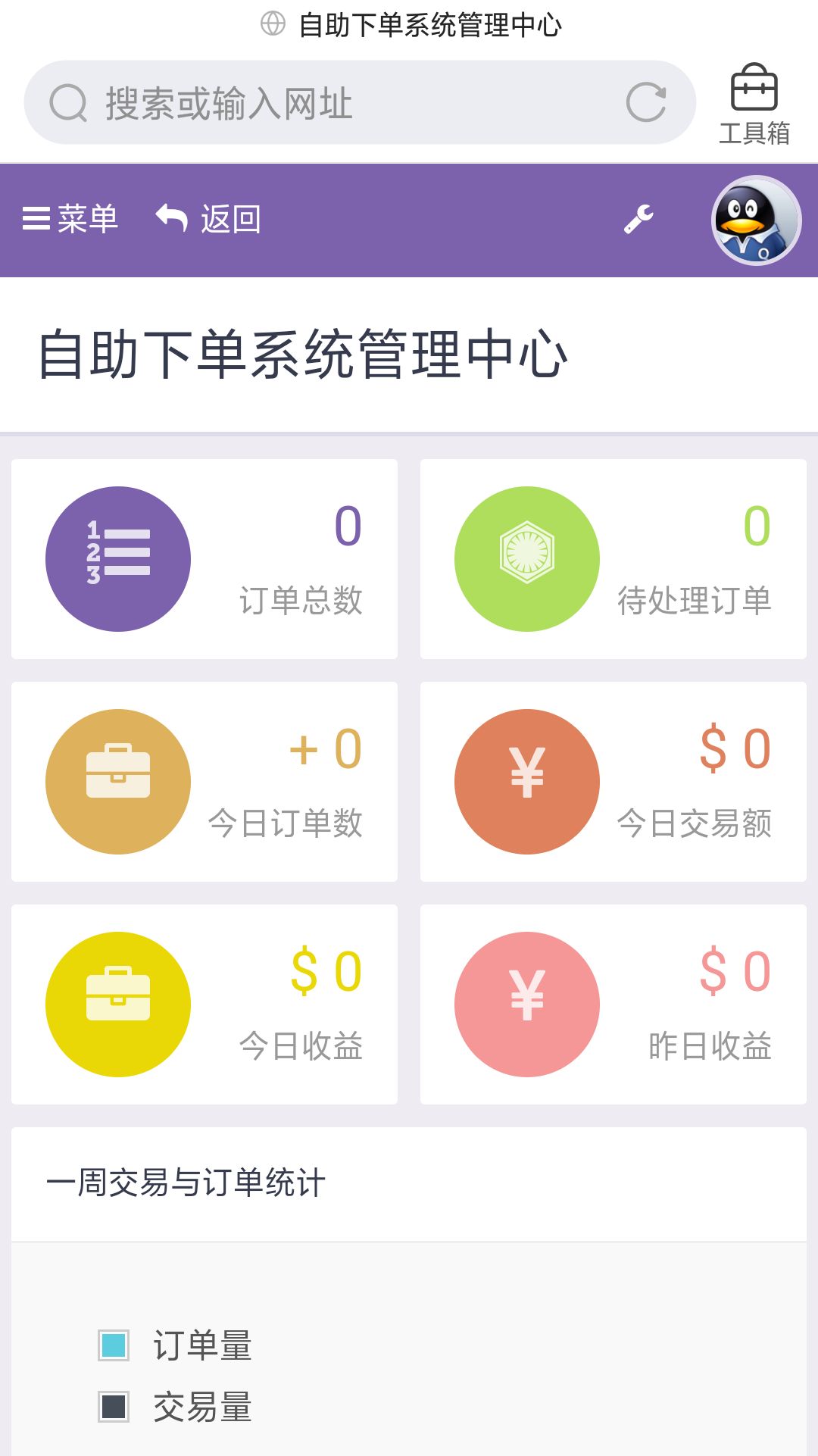Click the green hexagon icon for 待处理订单
The image size is (818, 1456).
click(526, 559)
